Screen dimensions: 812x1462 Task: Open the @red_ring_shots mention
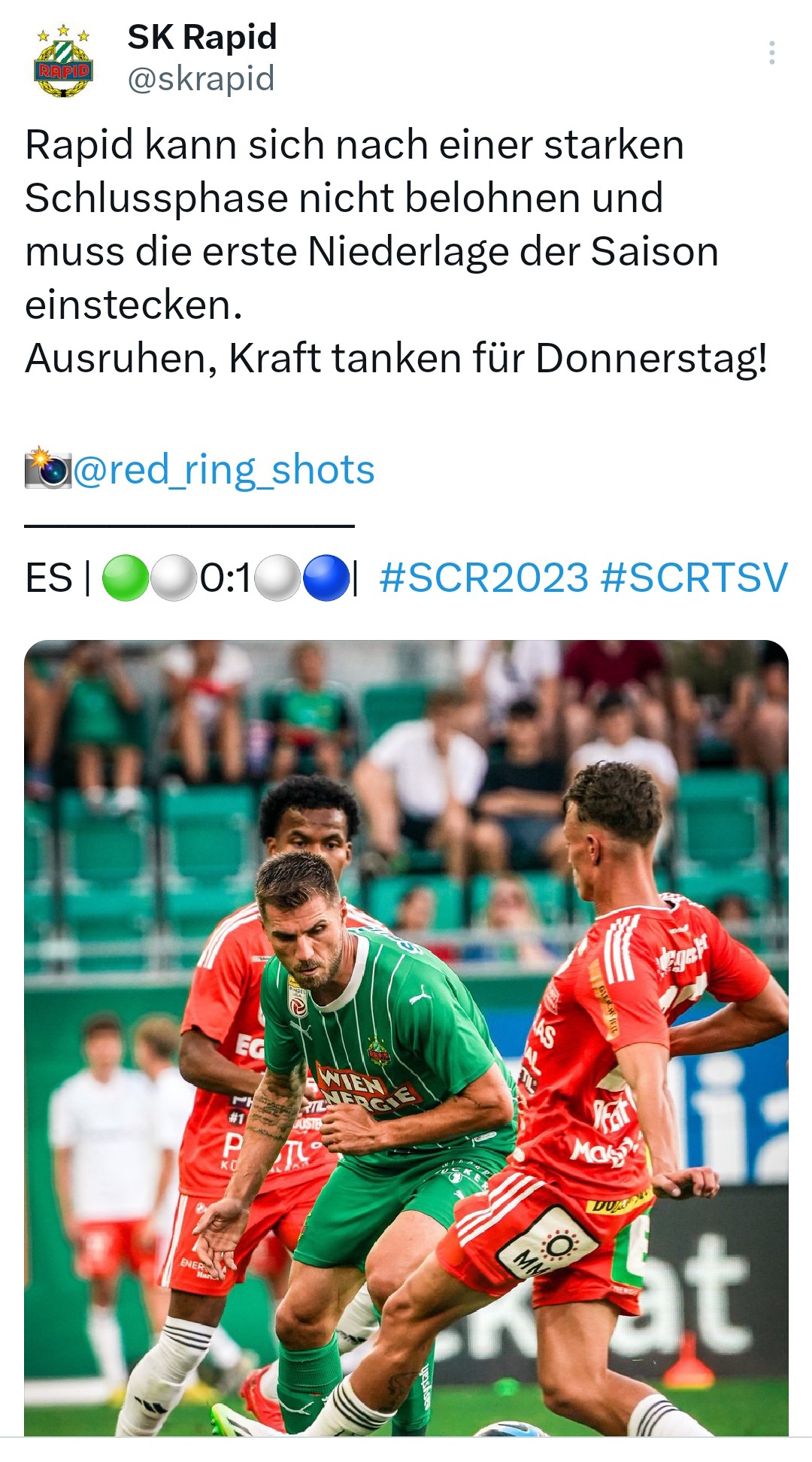pyautogui.click(x=223, y=470)
